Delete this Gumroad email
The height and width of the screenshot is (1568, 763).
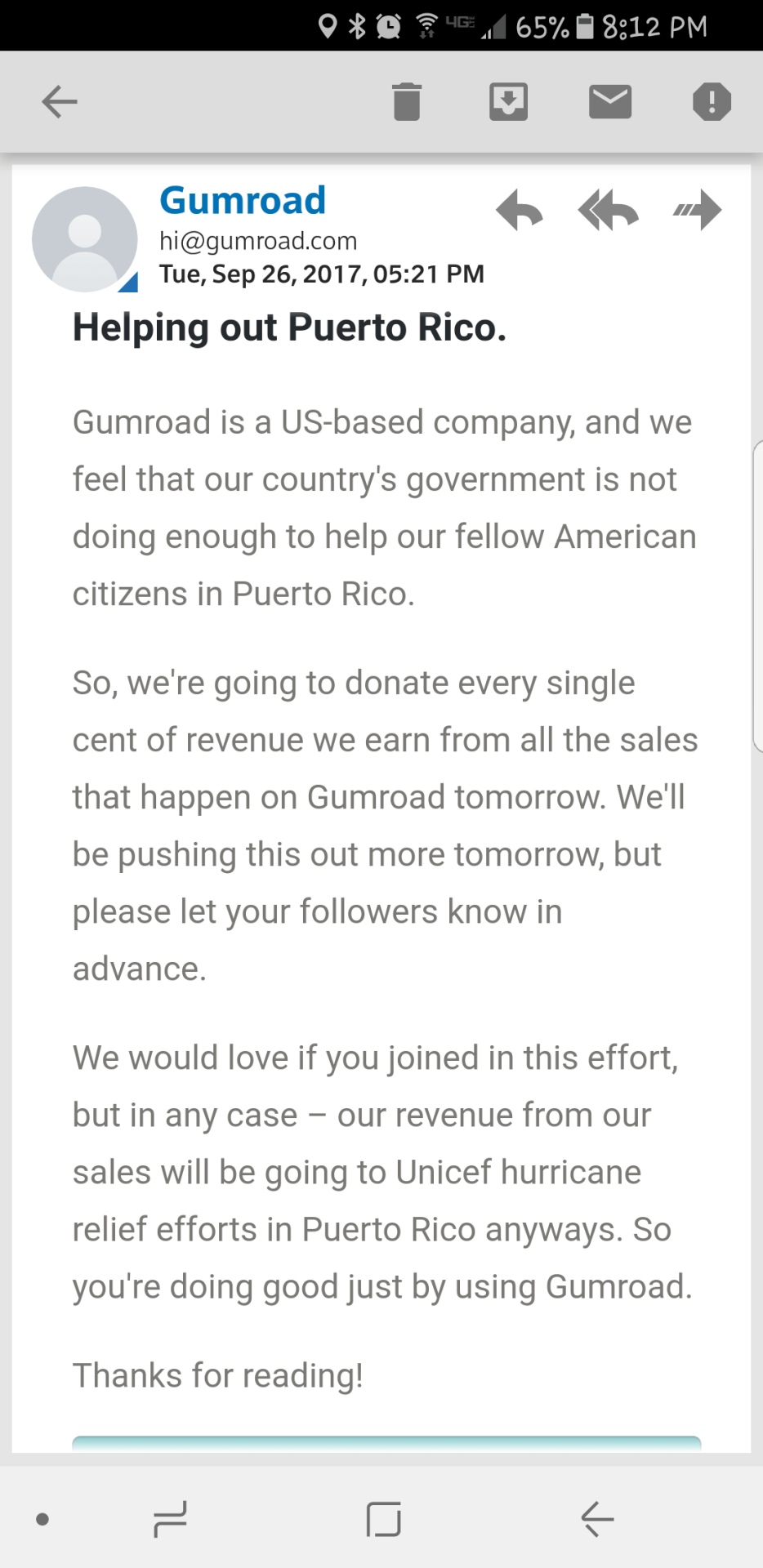[406, 102]
